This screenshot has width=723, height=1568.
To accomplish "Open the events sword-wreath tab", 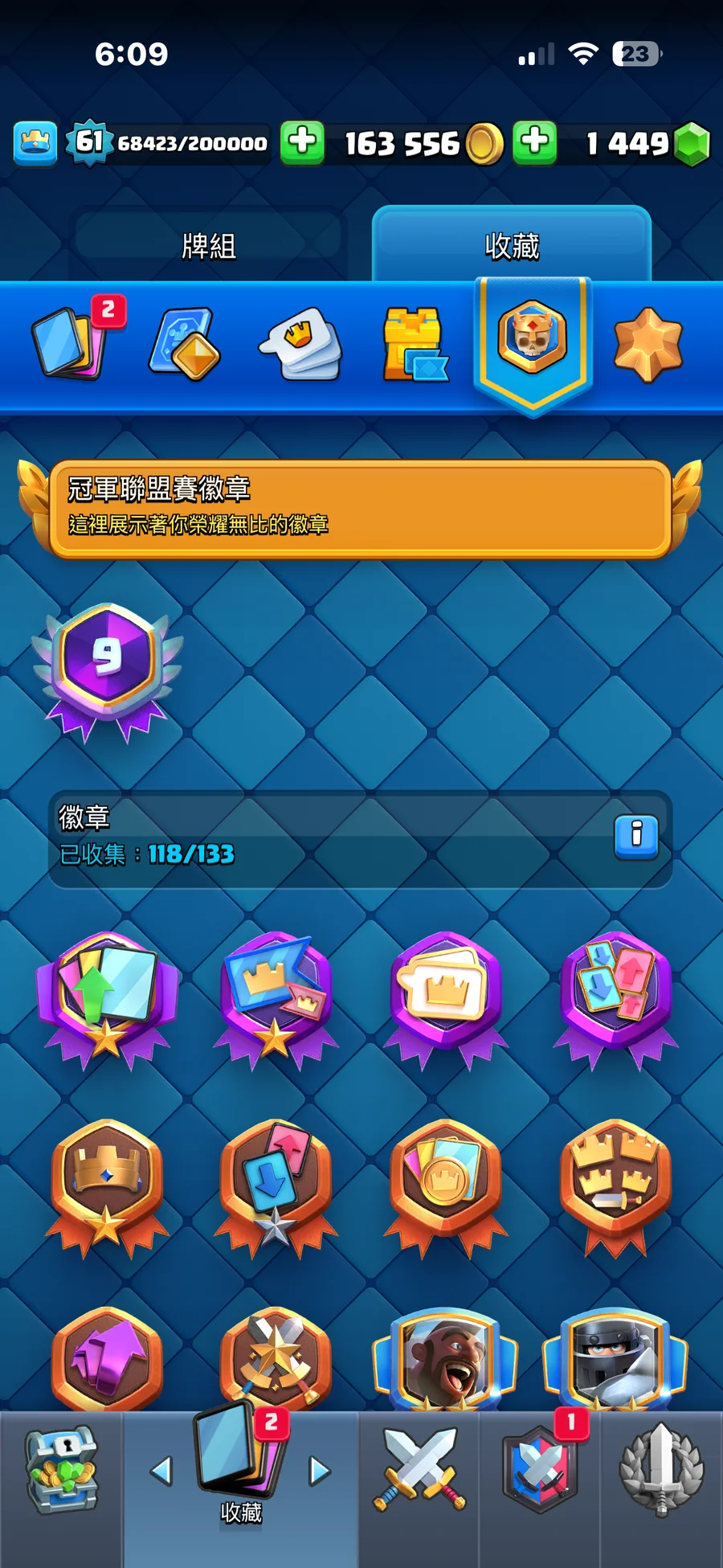I will [x=661, y=1471].
